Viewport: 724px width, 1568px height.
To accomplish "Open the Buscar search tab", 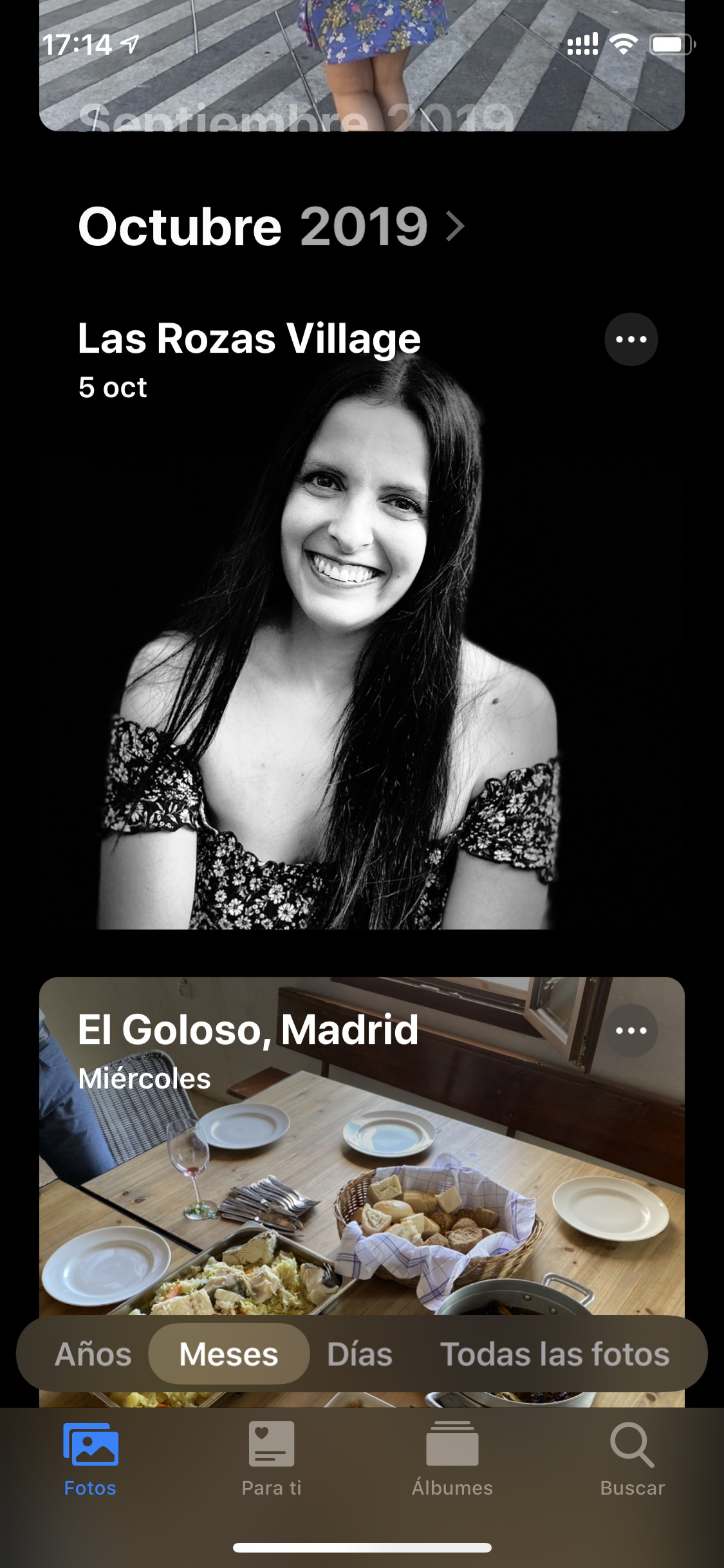I will click(633, 1460).
